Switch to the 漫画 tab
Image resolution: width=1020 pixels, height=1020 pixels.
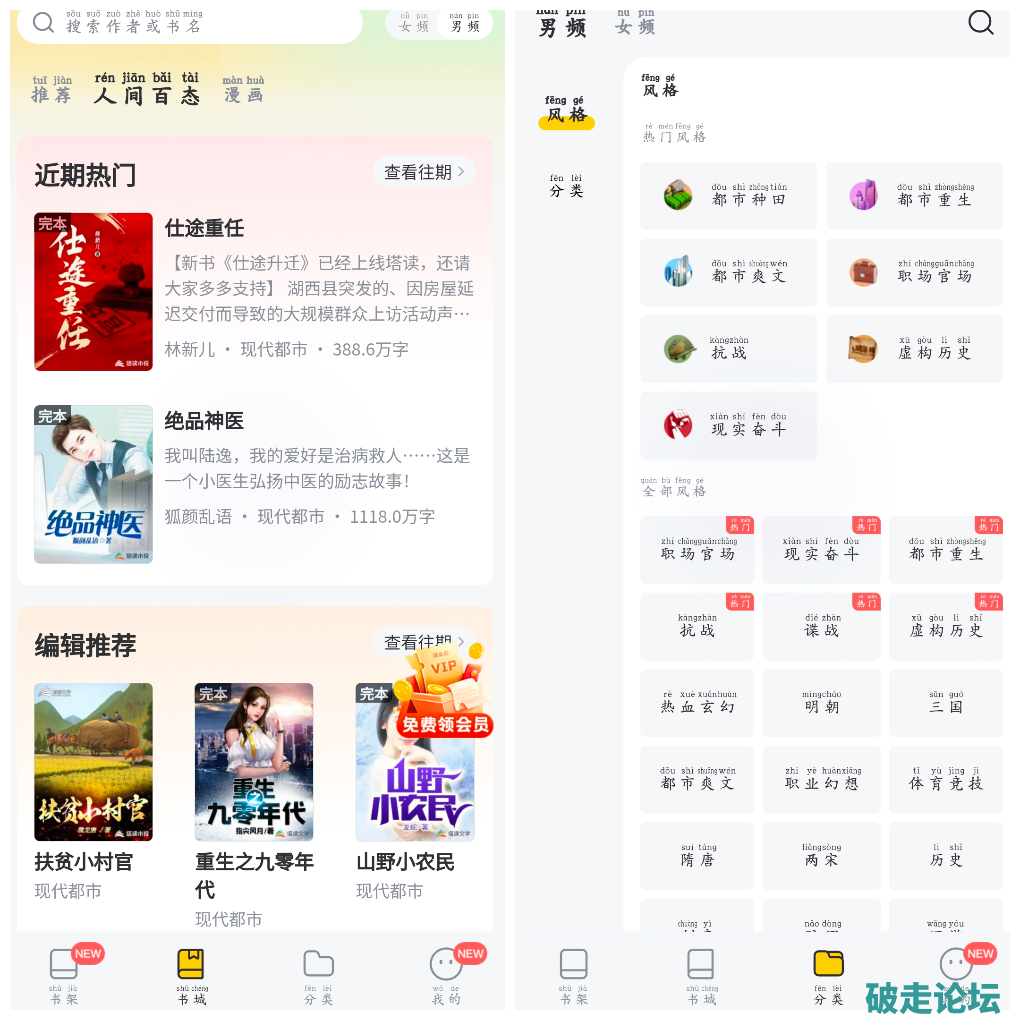click(243, 91)
